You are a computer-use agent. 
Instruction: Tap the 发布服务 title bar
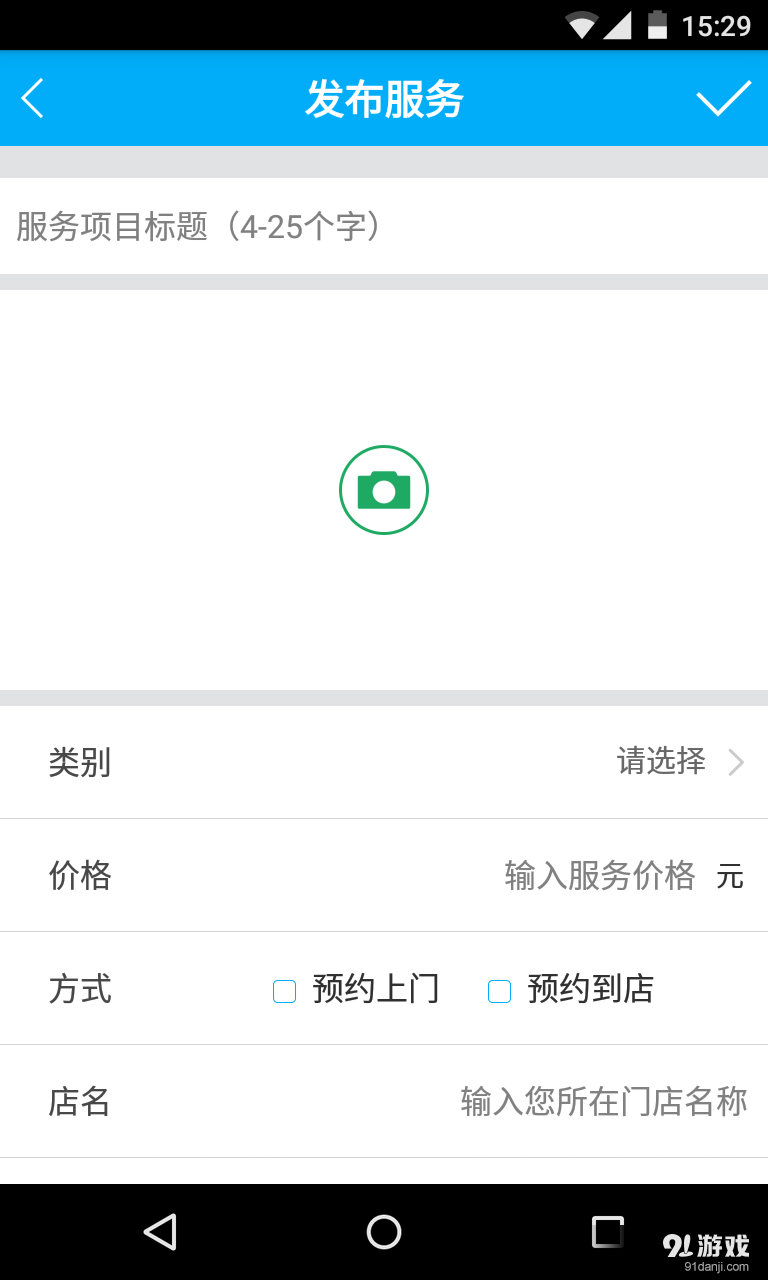[x=383, y=97]
